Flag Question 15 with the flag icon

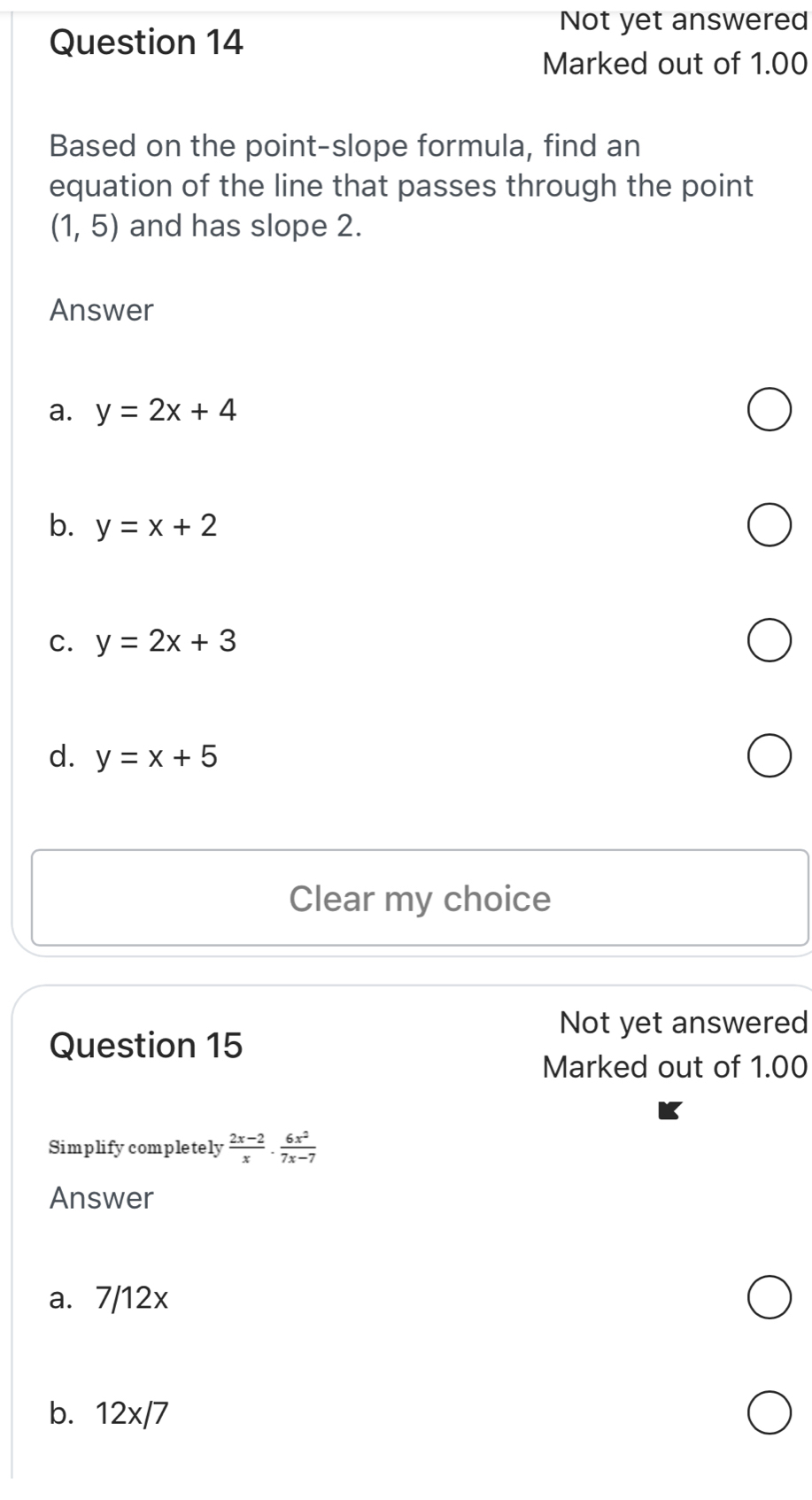pos(670,1110)
